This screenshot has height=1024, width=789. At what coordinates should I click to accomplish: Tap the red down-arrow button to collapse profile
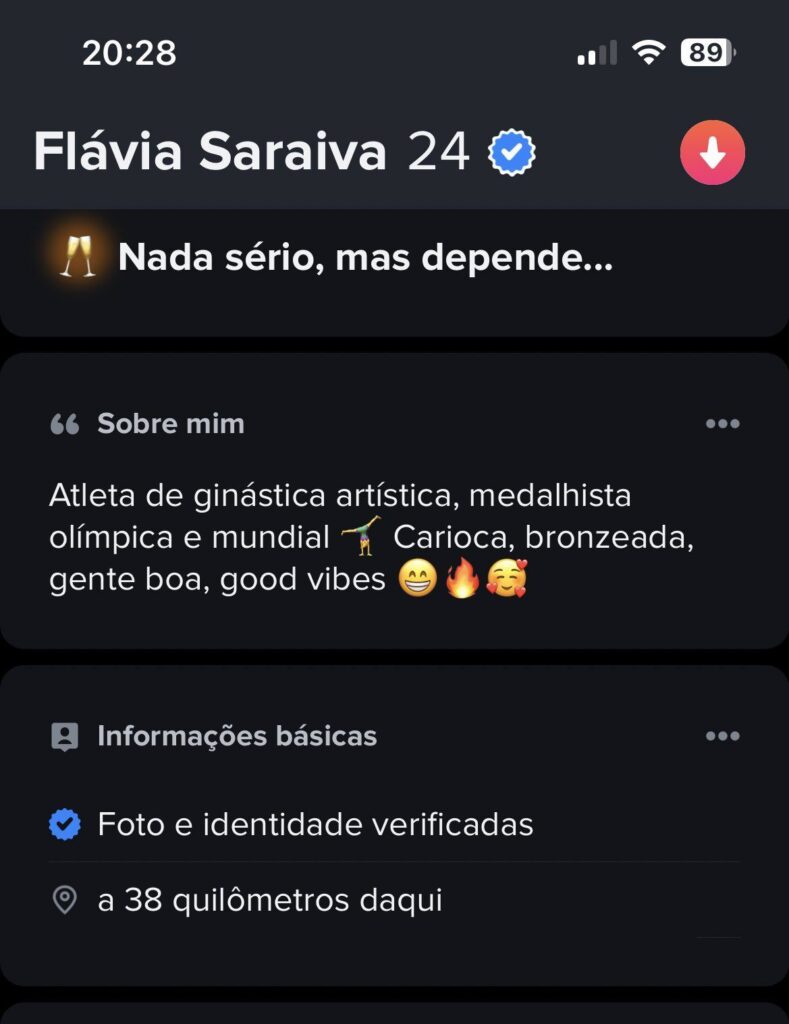[712, 153]
